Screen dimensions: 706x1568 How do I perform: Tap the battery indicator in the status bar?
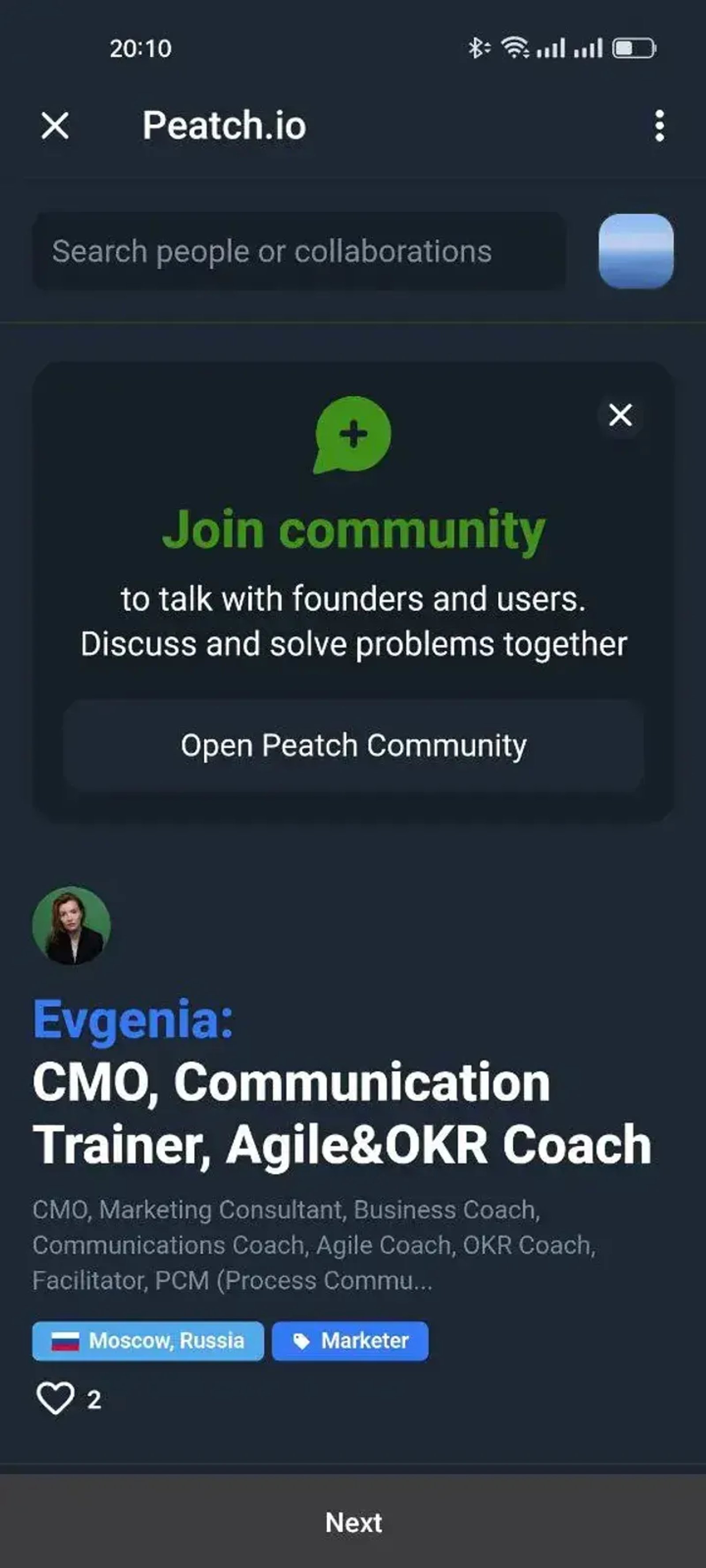tap(631, 48)
